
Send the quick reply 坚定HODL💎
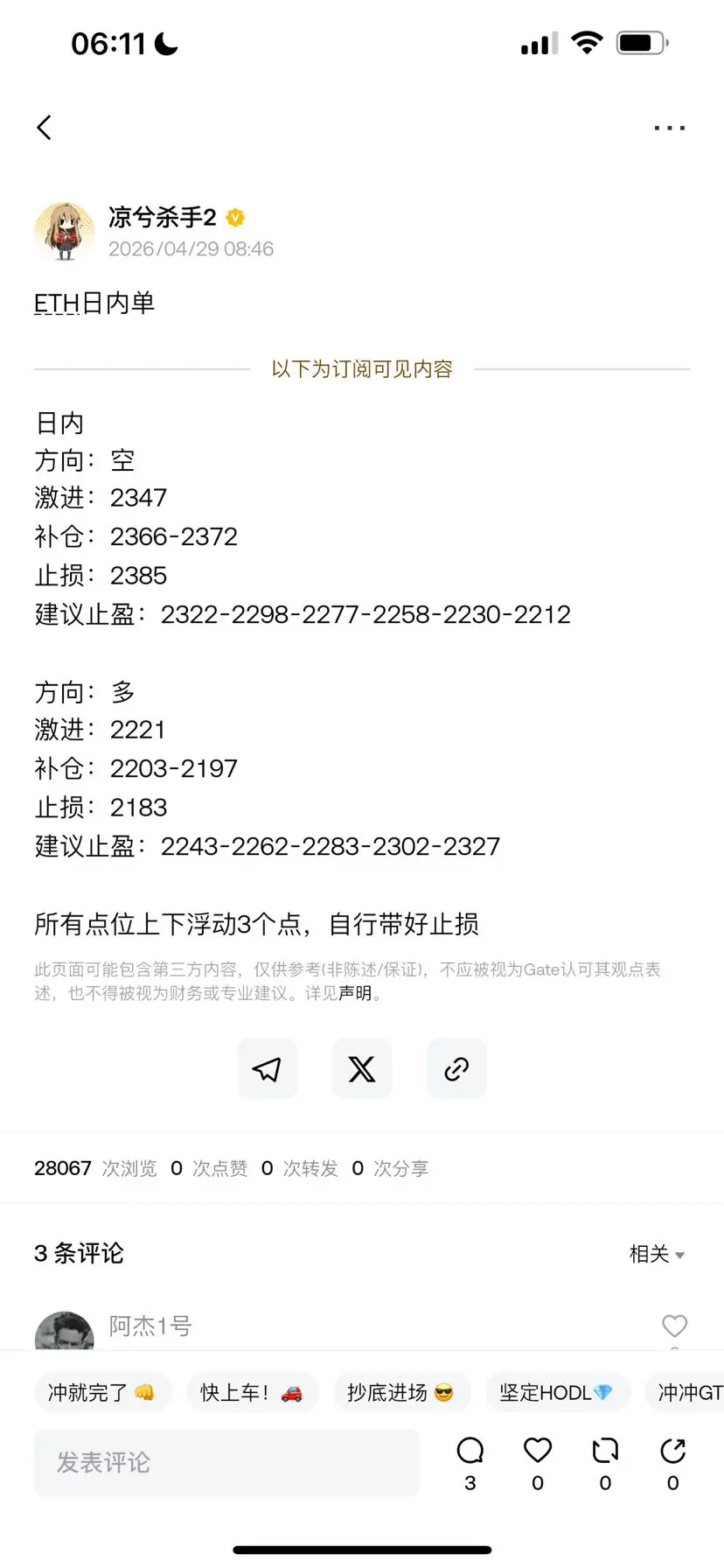[557, 1392]
